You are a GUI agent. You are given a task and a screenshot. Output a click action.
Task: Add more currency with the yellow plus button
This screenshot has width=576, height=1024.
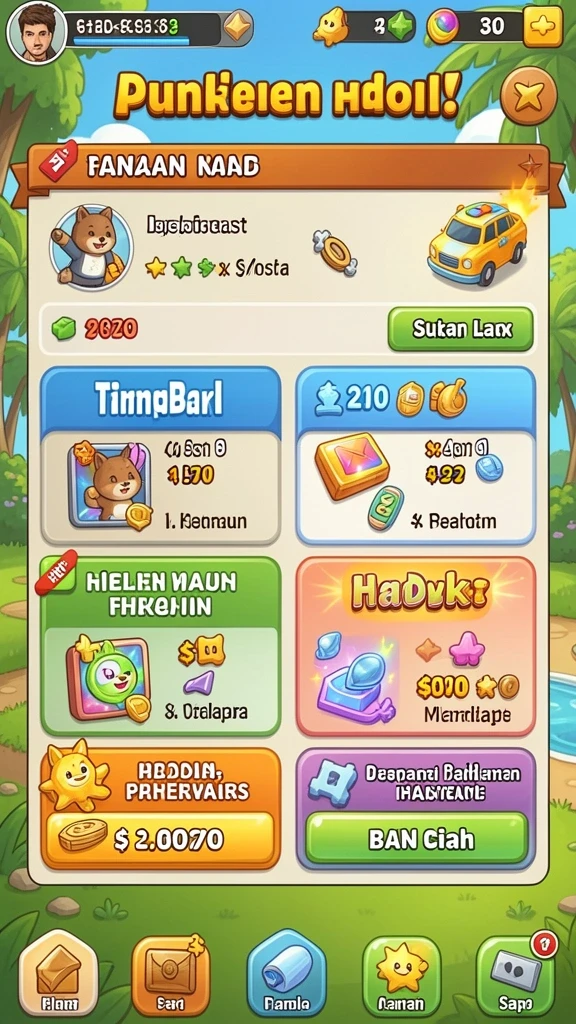coord(543,26)
